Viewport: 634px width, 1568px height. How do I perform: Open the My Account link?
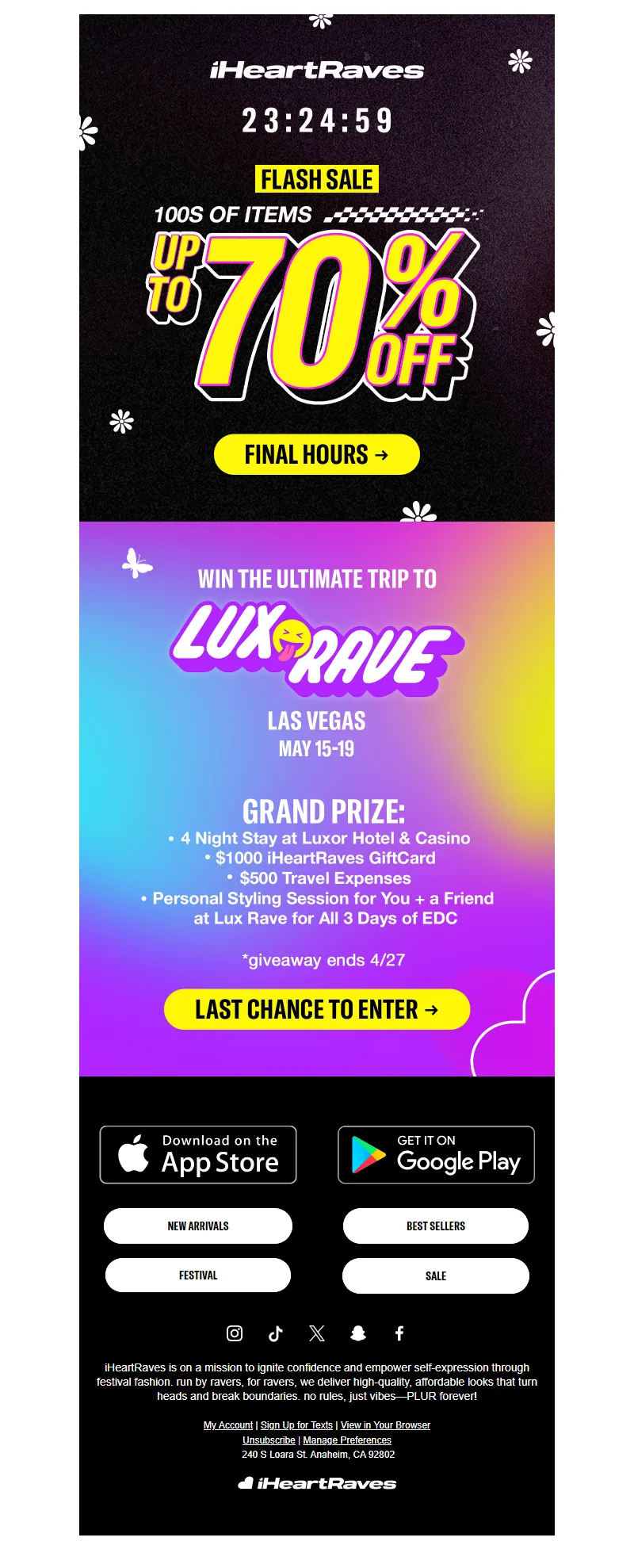(x=228, y=1425)
